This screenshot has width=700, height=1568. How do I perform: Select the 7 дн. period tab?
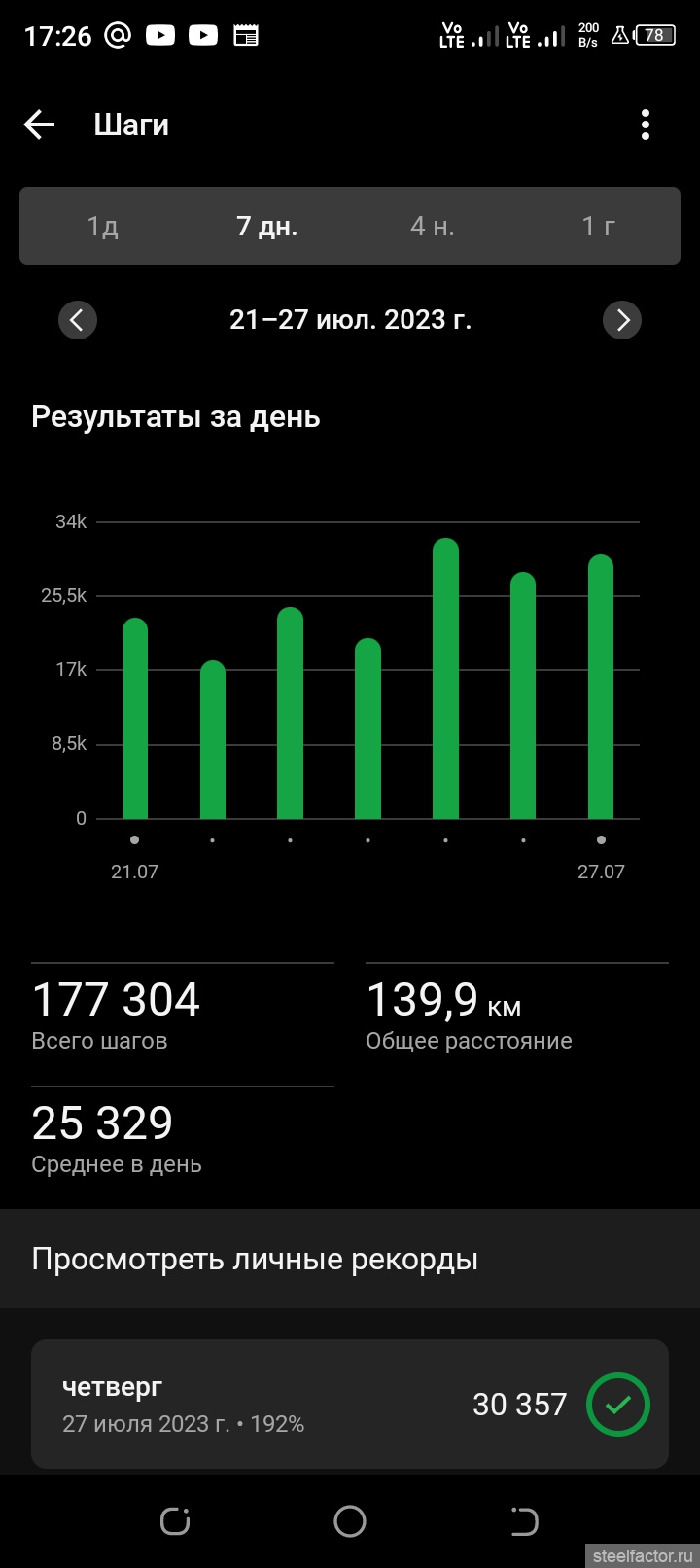267,226
